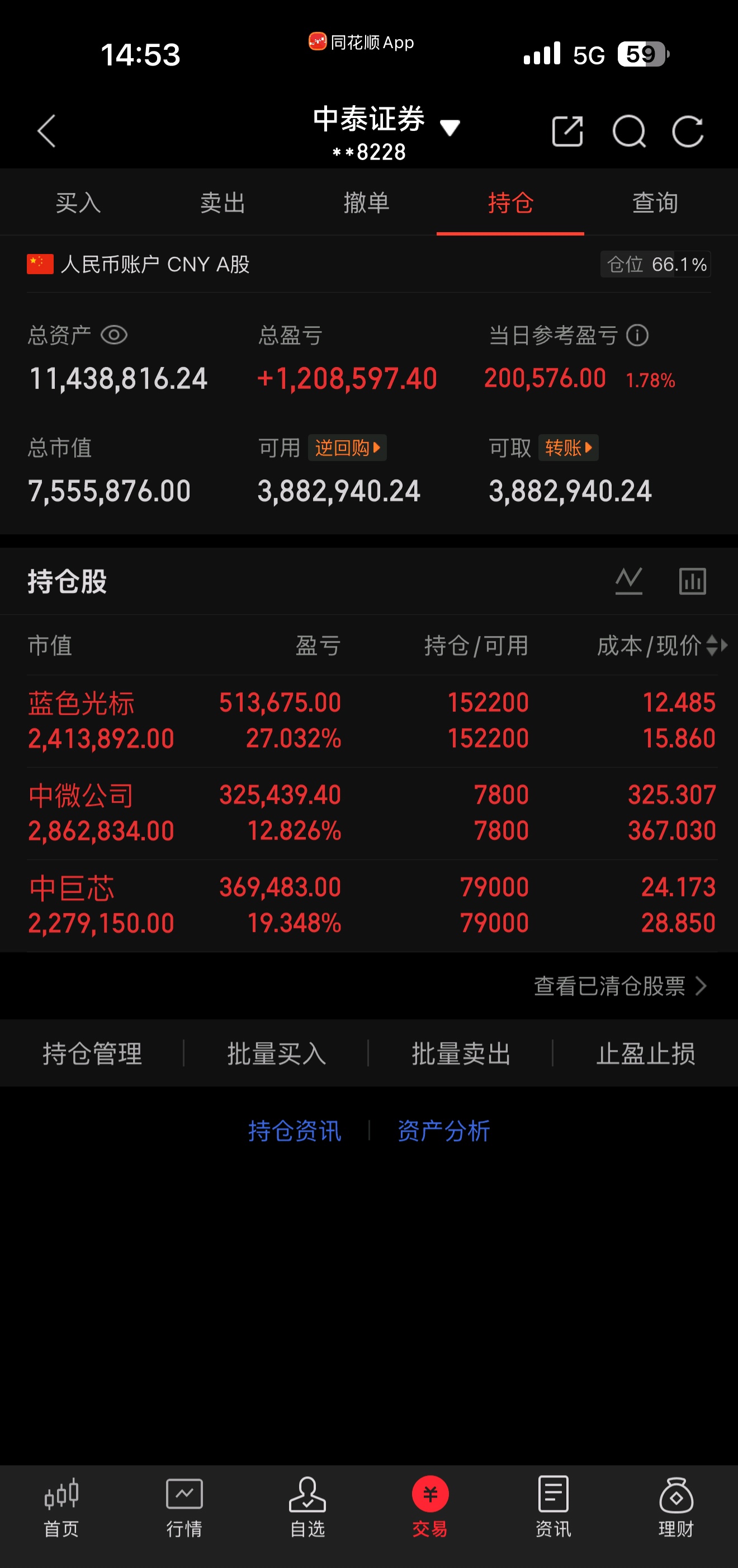Go back using the top-left arrow
The image size is (738, 1568).
point(47,131)
